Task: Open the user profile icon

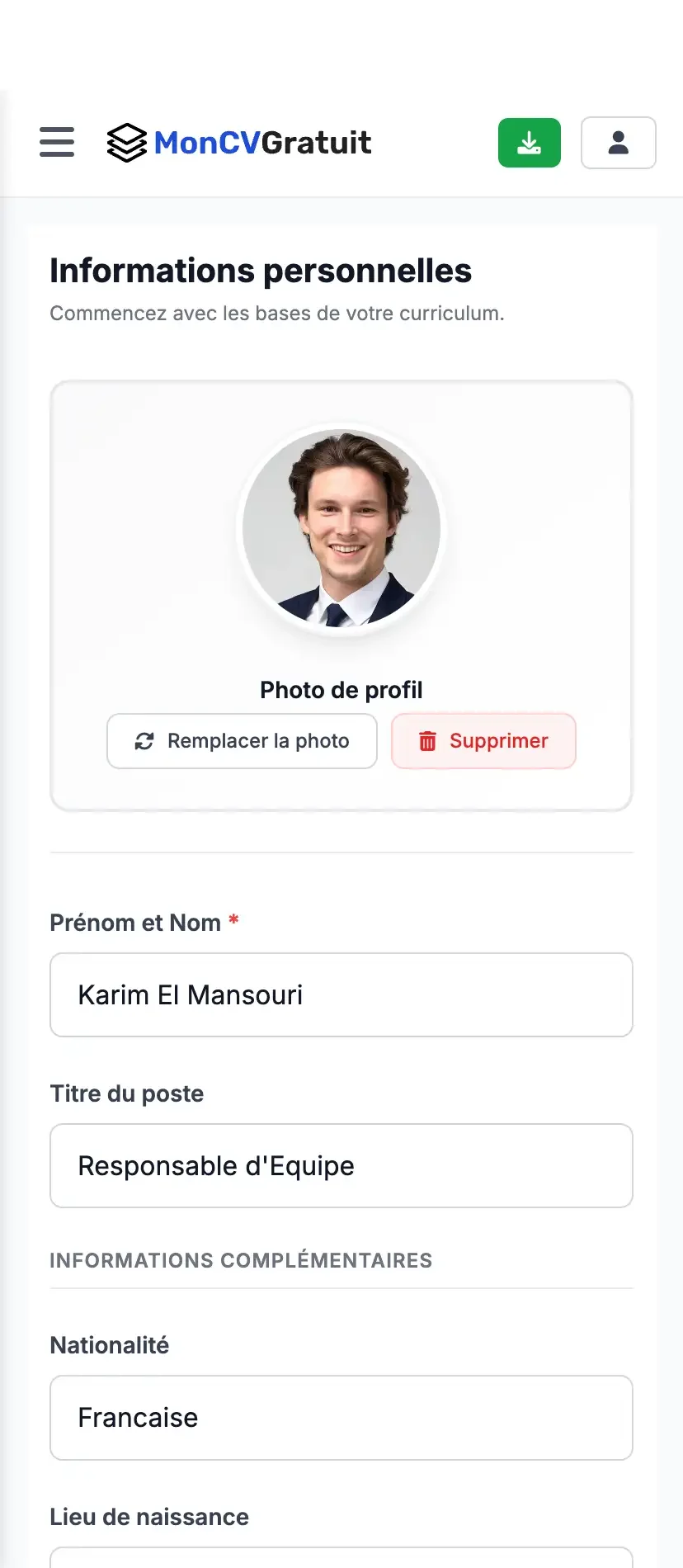Action: [619, 142]
